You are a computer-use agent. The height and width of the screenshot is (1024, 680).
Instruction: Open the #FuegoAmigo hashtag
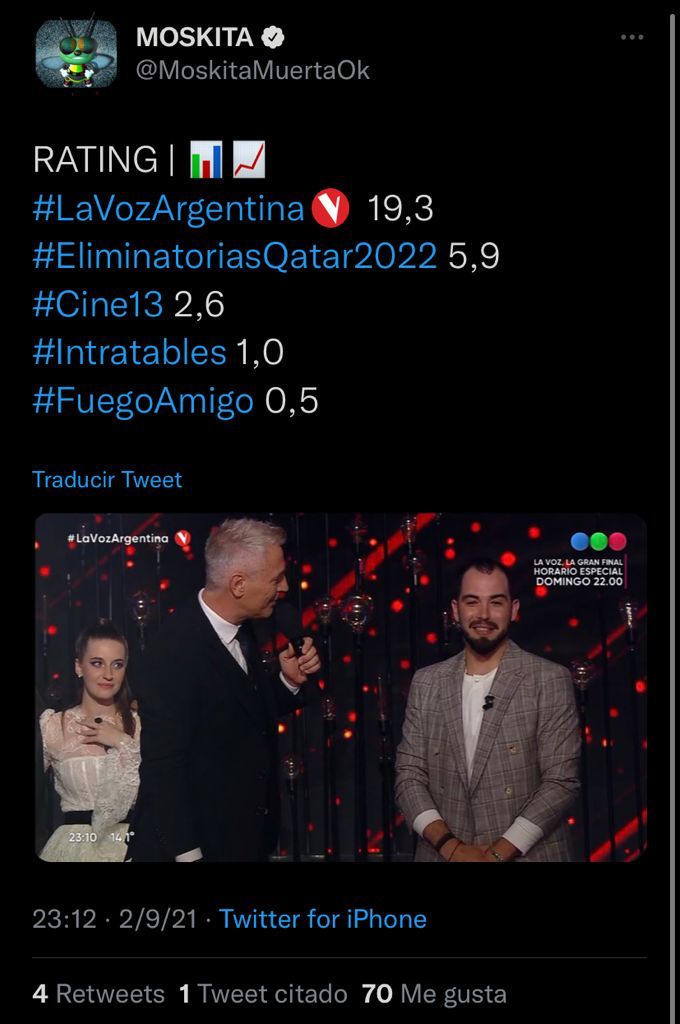[143, 400]
